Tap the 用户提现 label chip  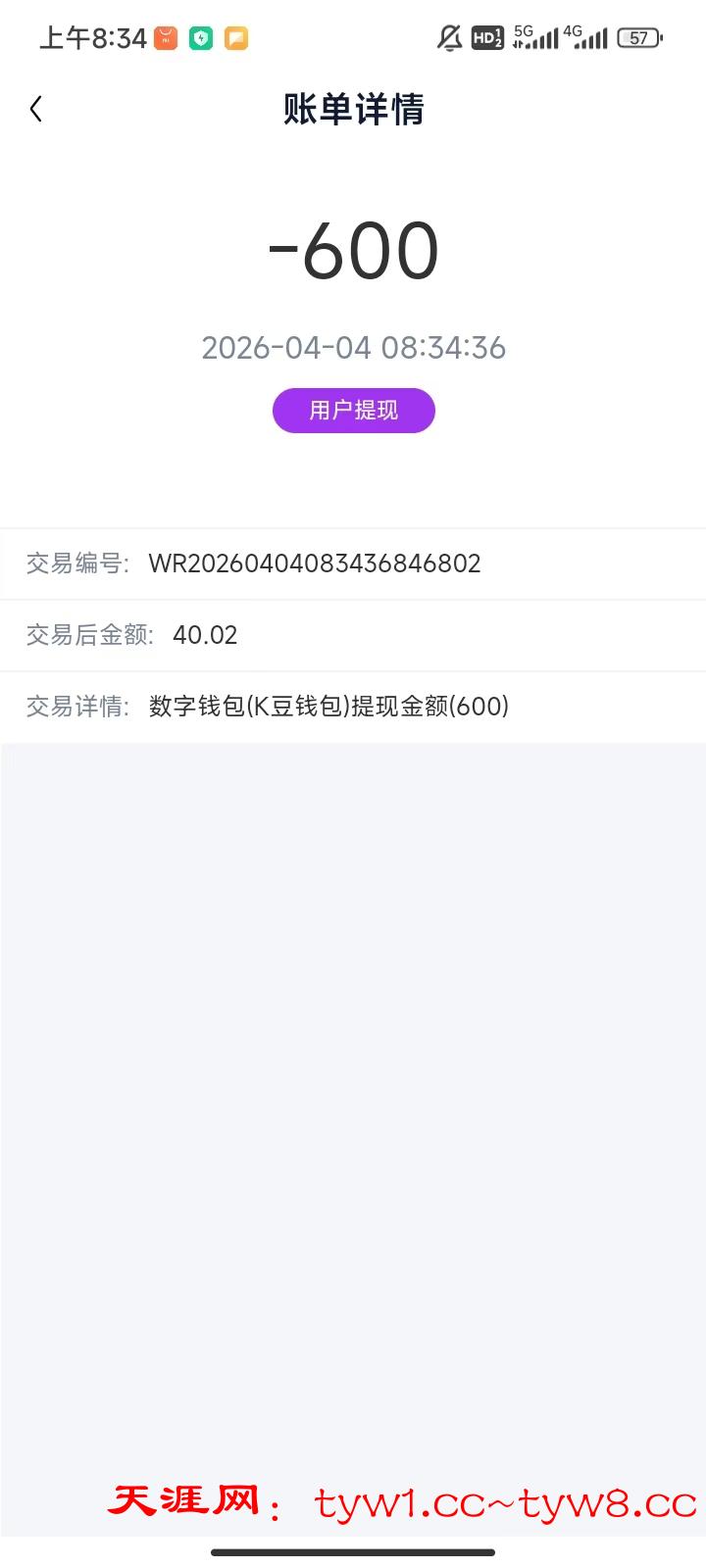click(x=353, y=411)
